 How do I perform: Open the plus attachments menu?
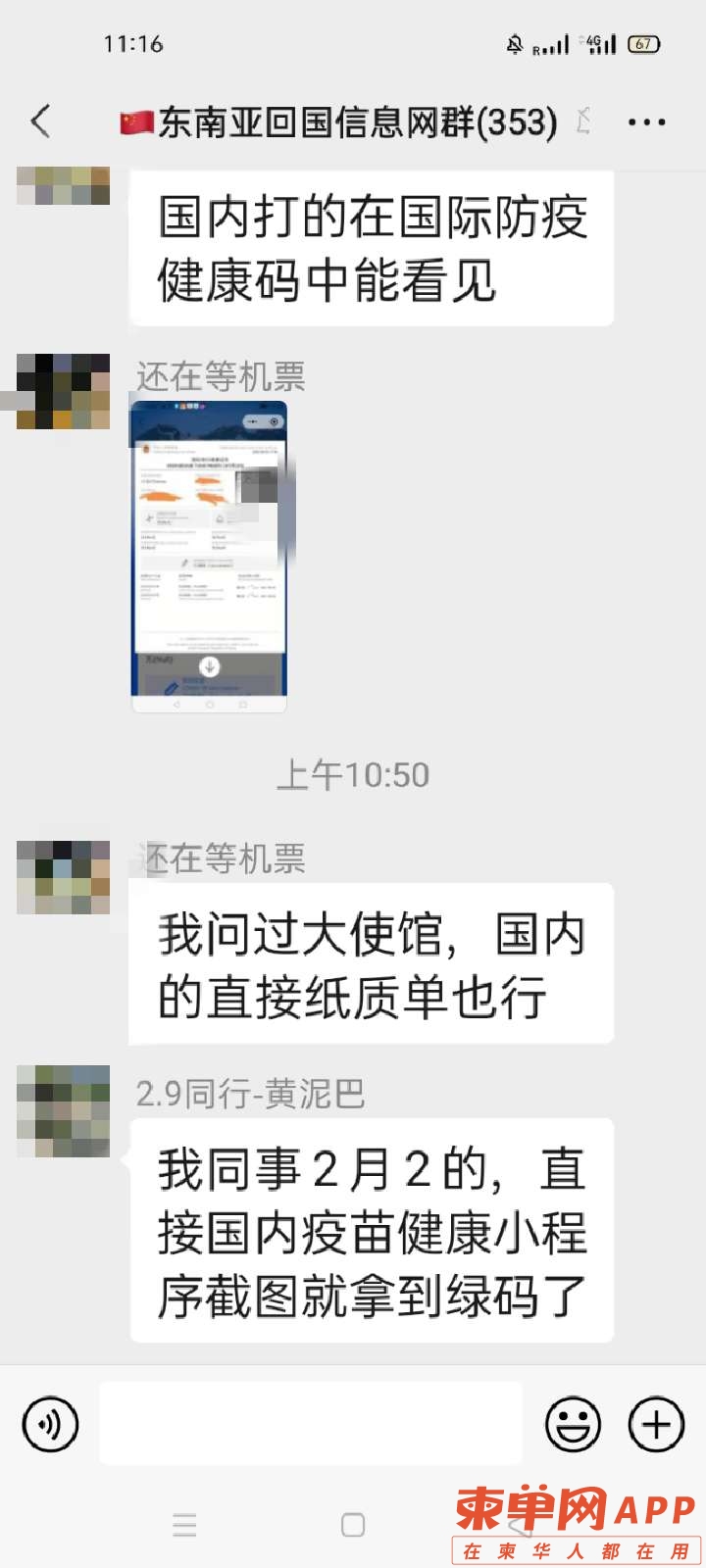point(656,1424)
